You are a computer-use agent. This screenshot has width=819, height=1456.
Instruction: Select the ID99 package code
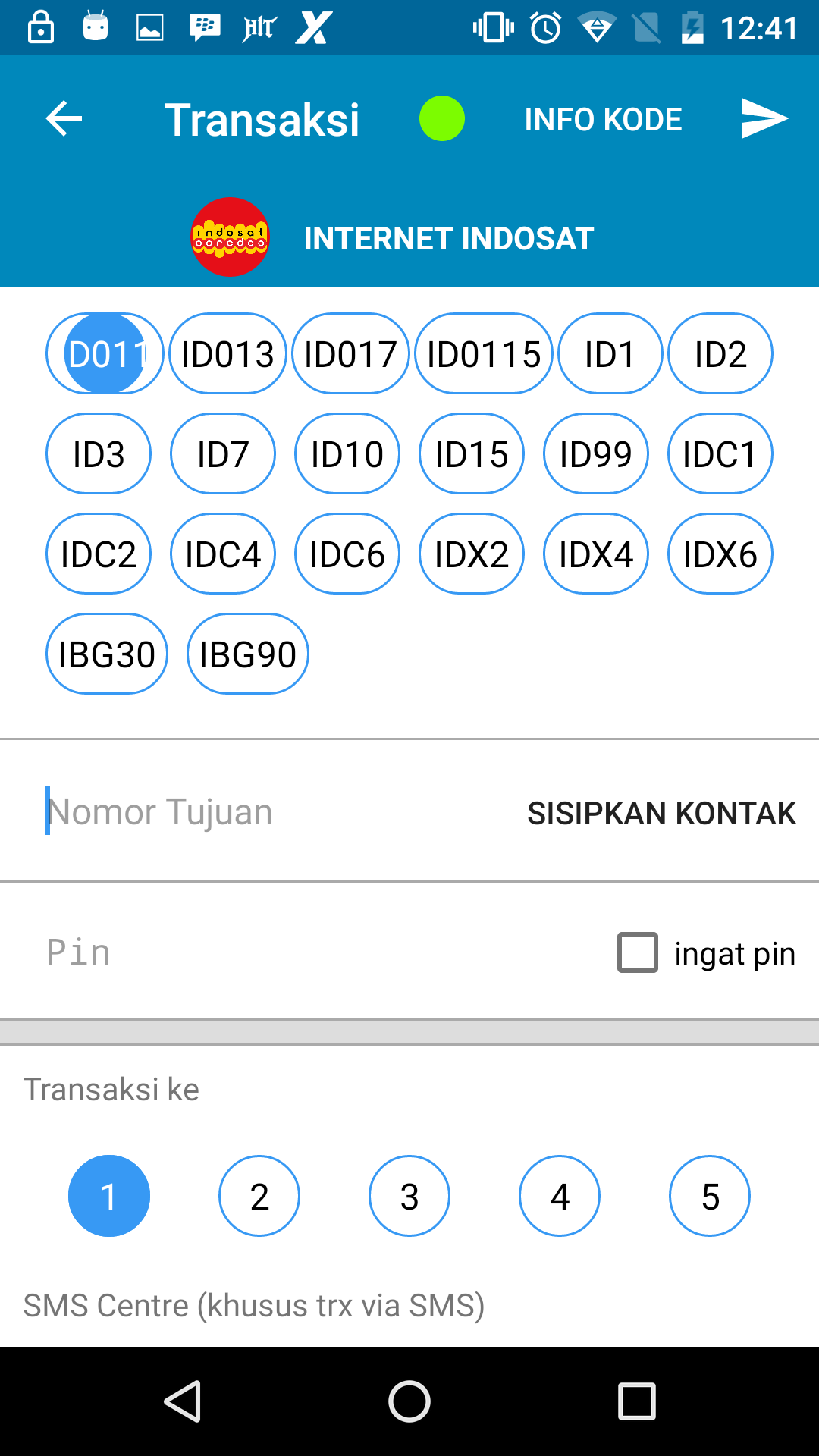[x=596, y=453]
